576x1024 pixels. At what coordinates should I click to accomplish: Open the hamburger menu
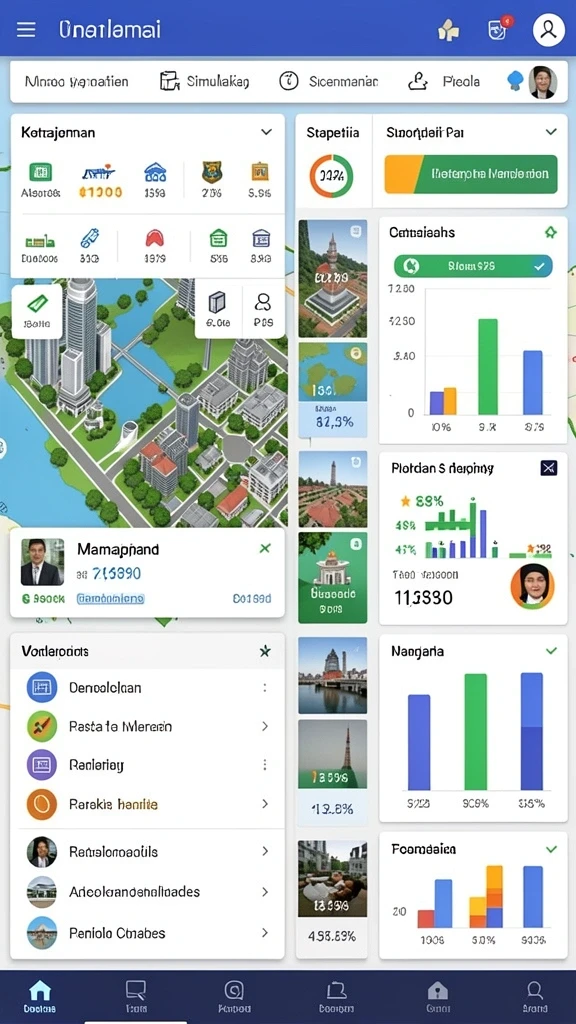[x=26, y=29]
